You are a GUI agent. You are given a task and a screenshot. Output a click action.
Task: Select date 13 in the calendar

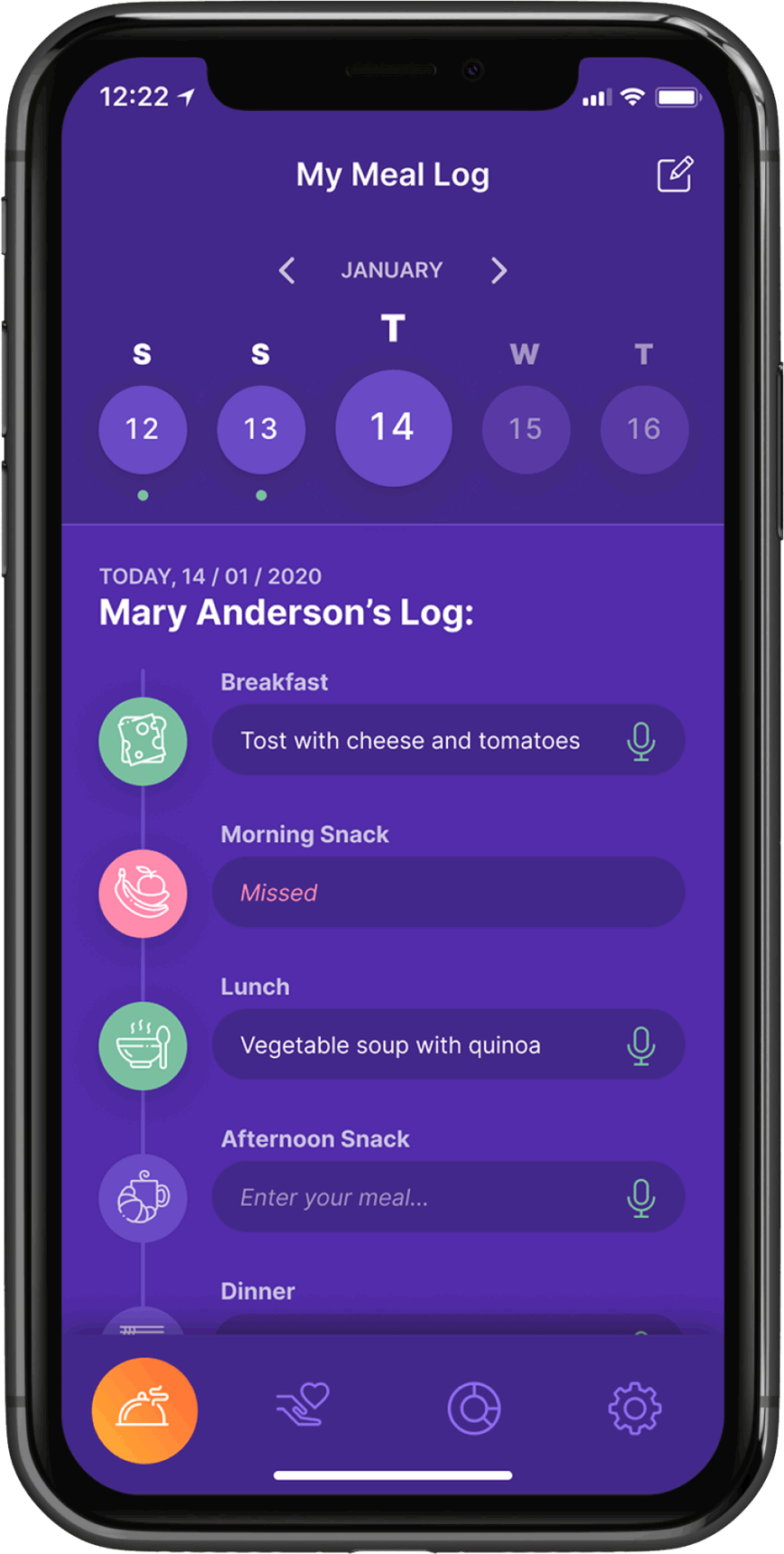pyautogui.click(x=261, y=429)
